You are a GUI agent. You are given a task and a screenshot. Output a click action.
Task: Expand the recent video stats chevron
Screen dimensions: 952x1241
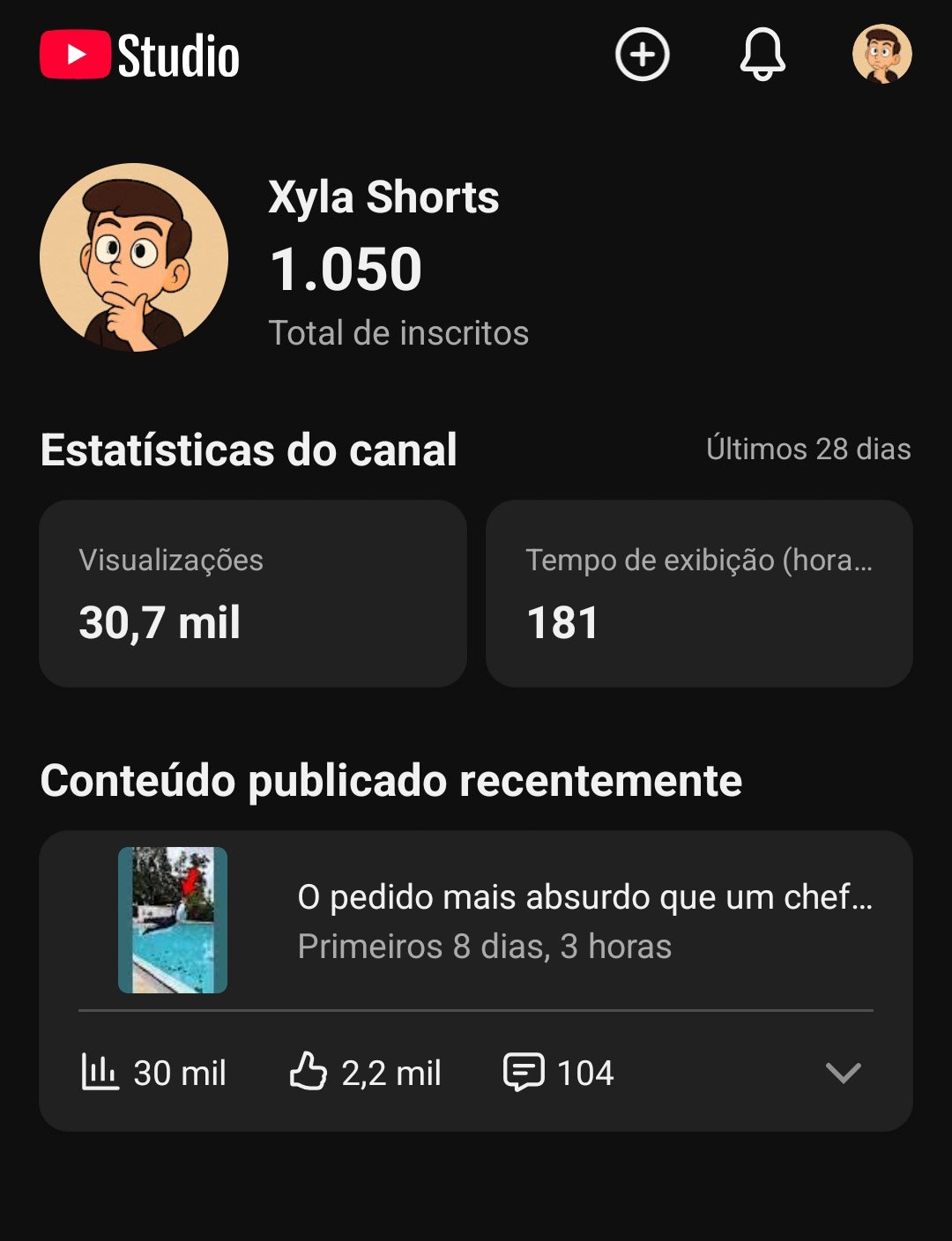click(x=843, y=1073)
